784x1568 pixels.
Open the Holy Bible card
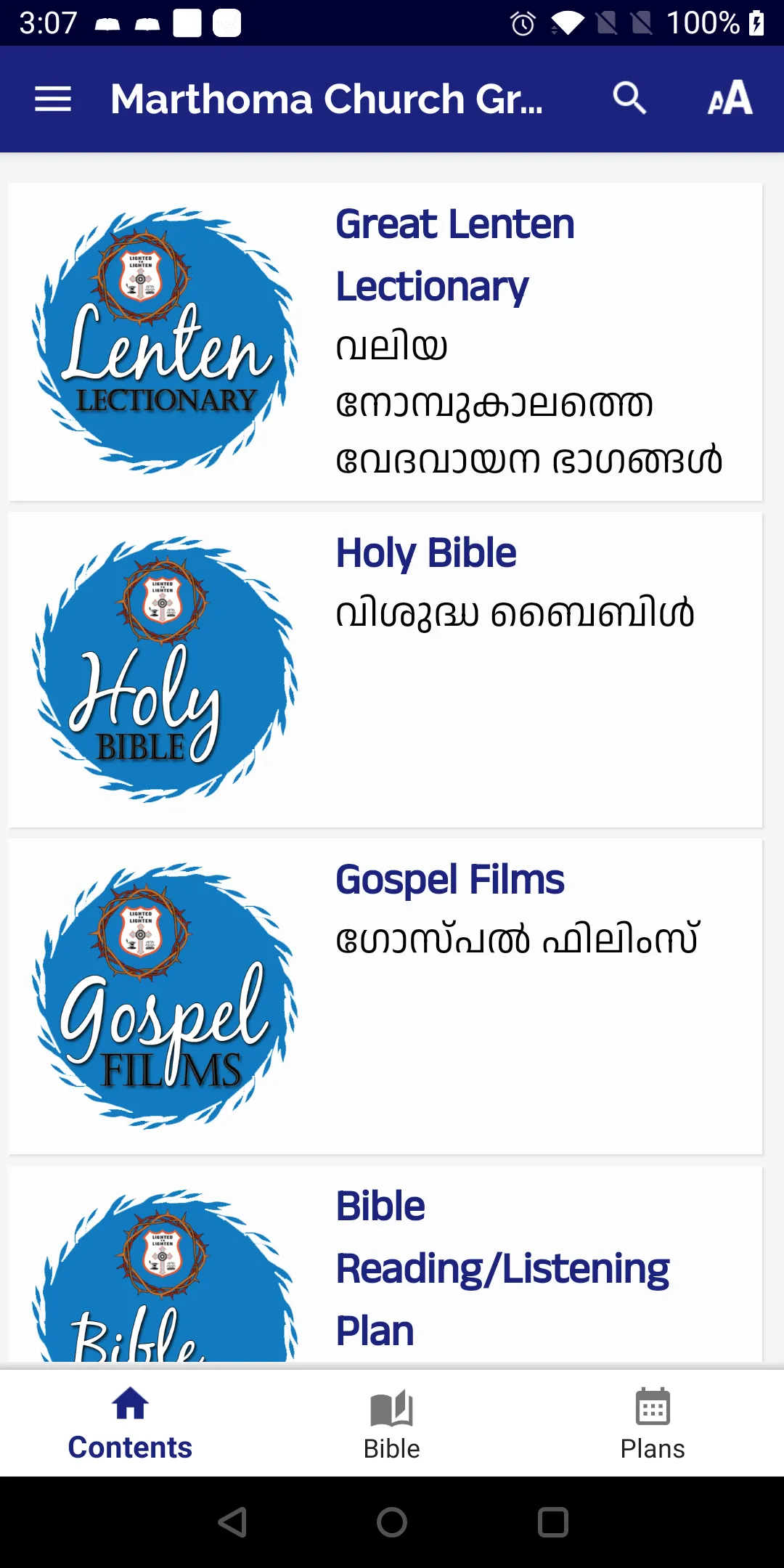385,669
